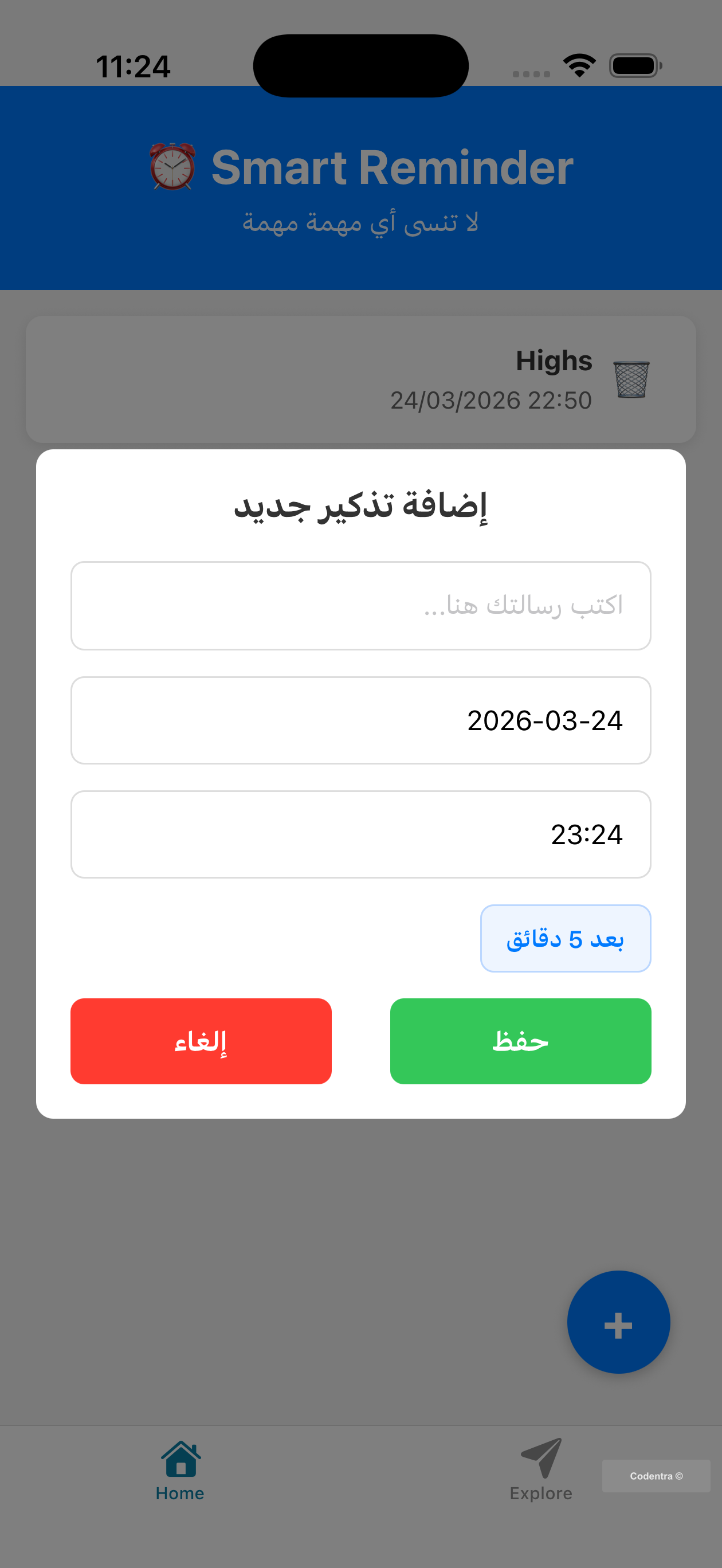Image resolution: width=722 pixels, height=1568 pixels.
Task: Tap the green حفظ save button
Action: point(520,1041)
